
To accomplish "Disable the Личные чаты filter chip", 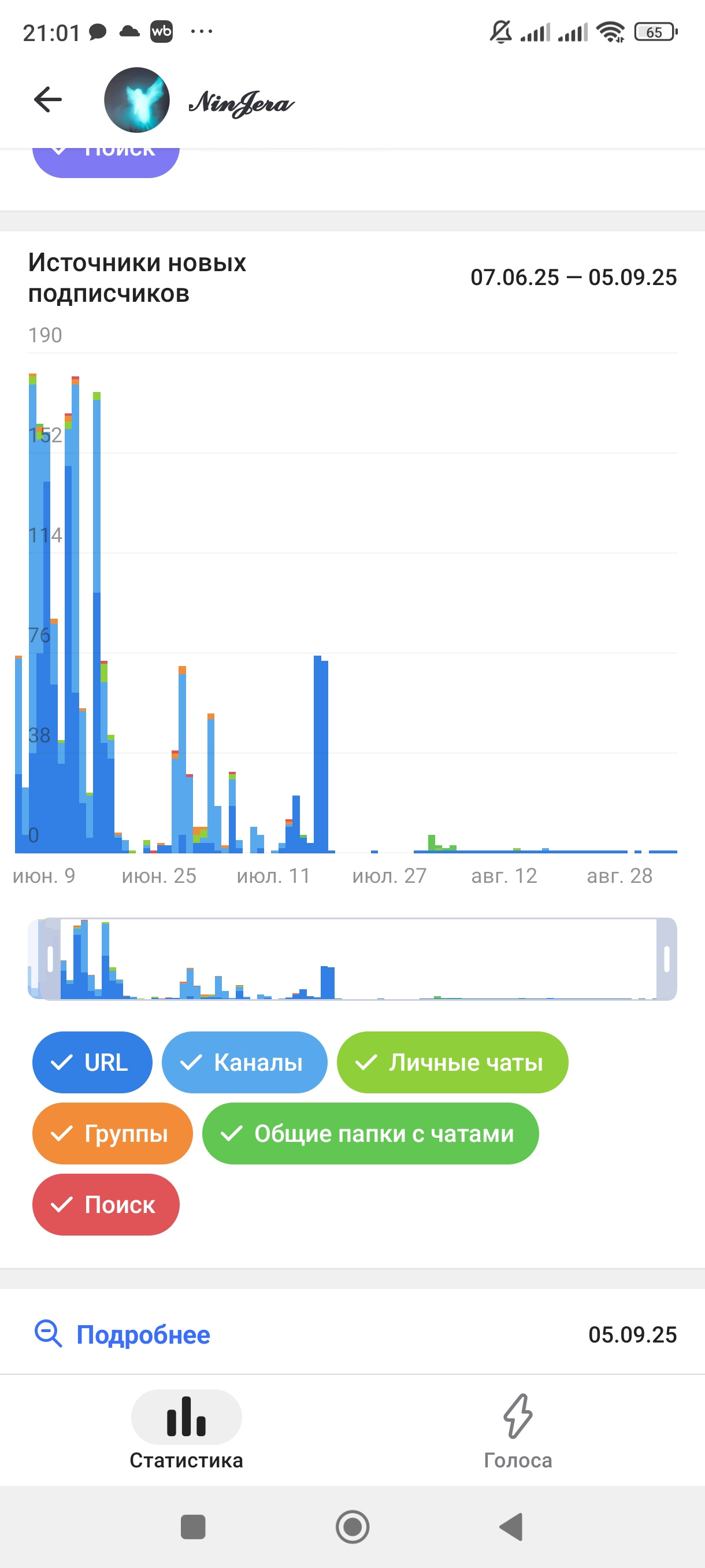I will coord(452,1062).
